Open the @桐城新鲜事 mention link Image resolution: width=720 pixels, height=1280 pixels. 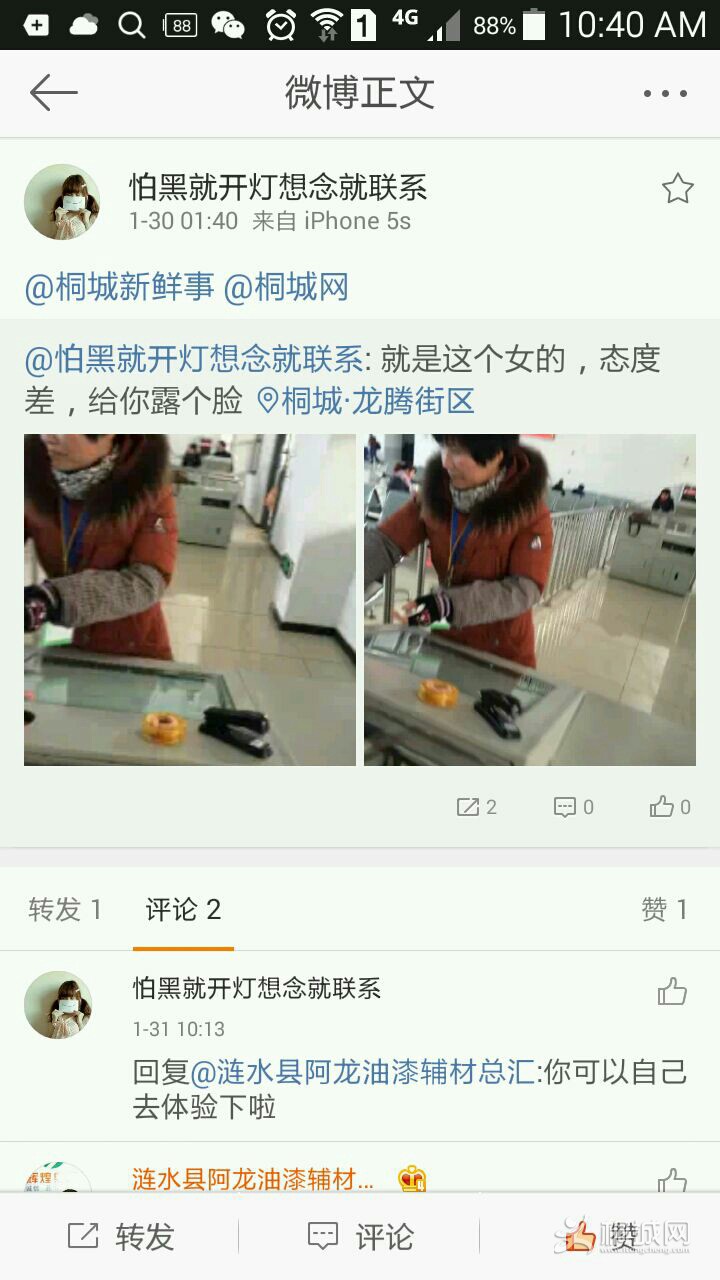[119, 288]
